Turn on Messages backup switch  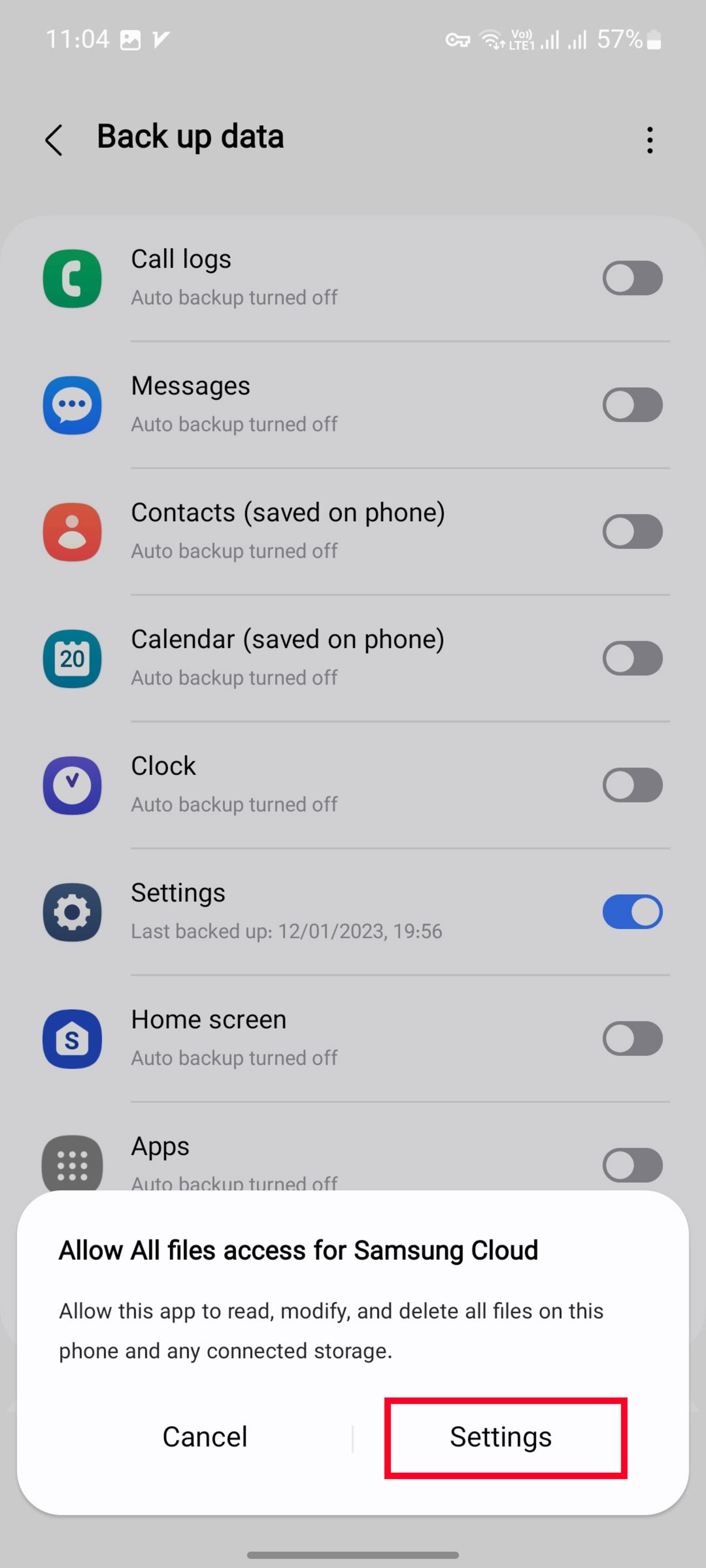coord(632,405)
